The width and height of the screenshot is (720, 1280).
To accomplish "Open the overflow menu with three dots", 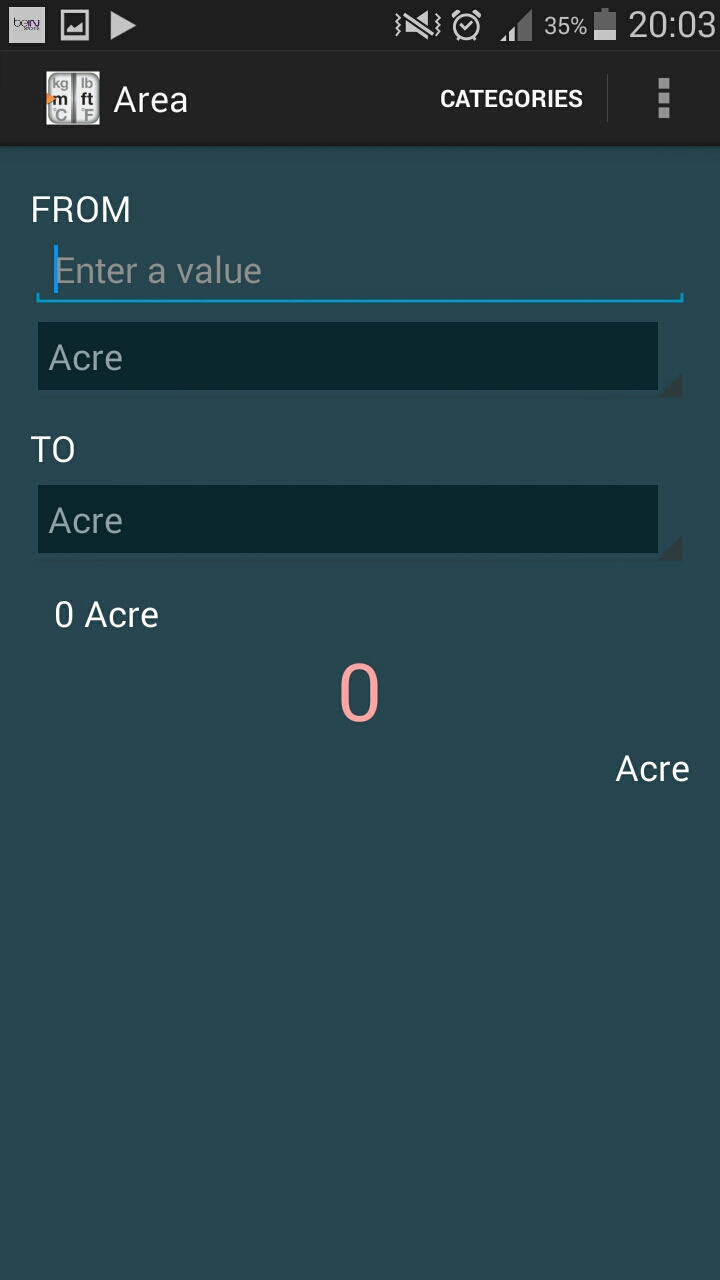I will (x=663, y=98).
